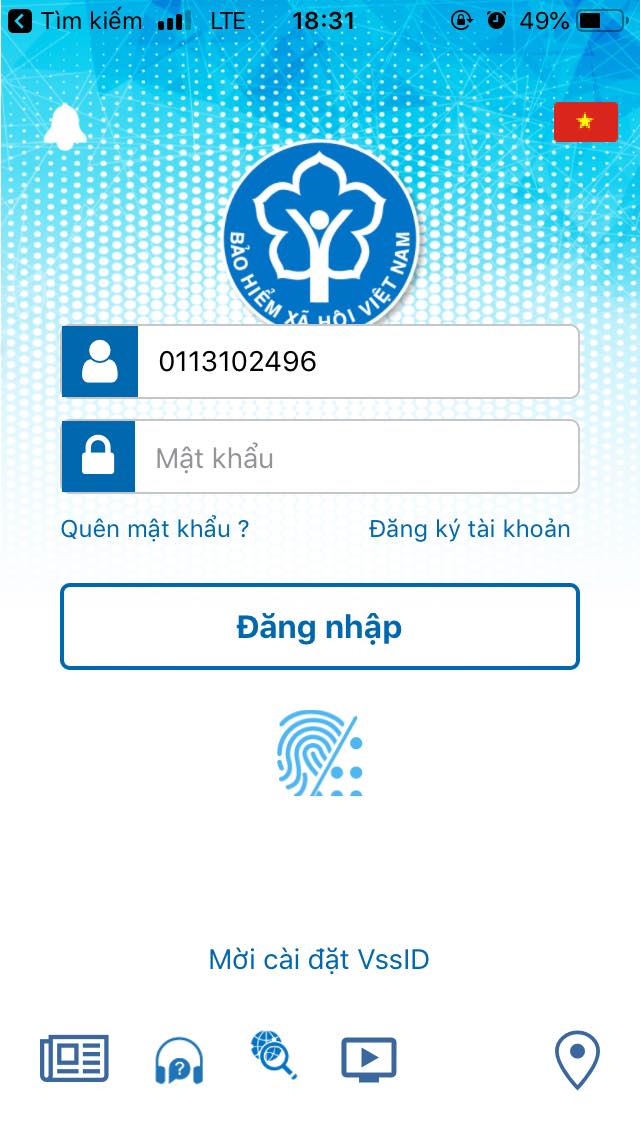
Task: Open the location pin icon
Action: click(577, 1060)
